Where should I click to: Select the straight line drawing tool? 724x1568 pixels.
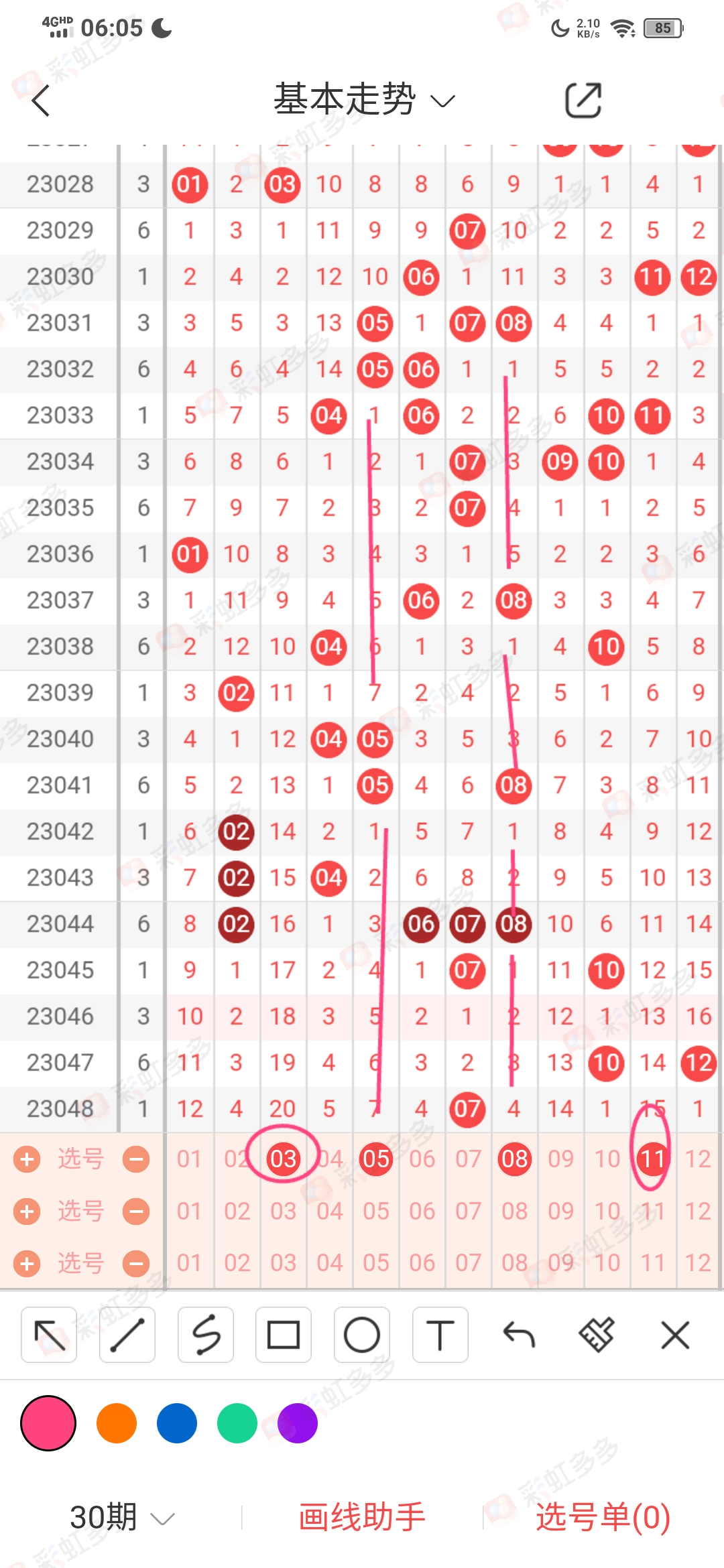(127, 1335)
